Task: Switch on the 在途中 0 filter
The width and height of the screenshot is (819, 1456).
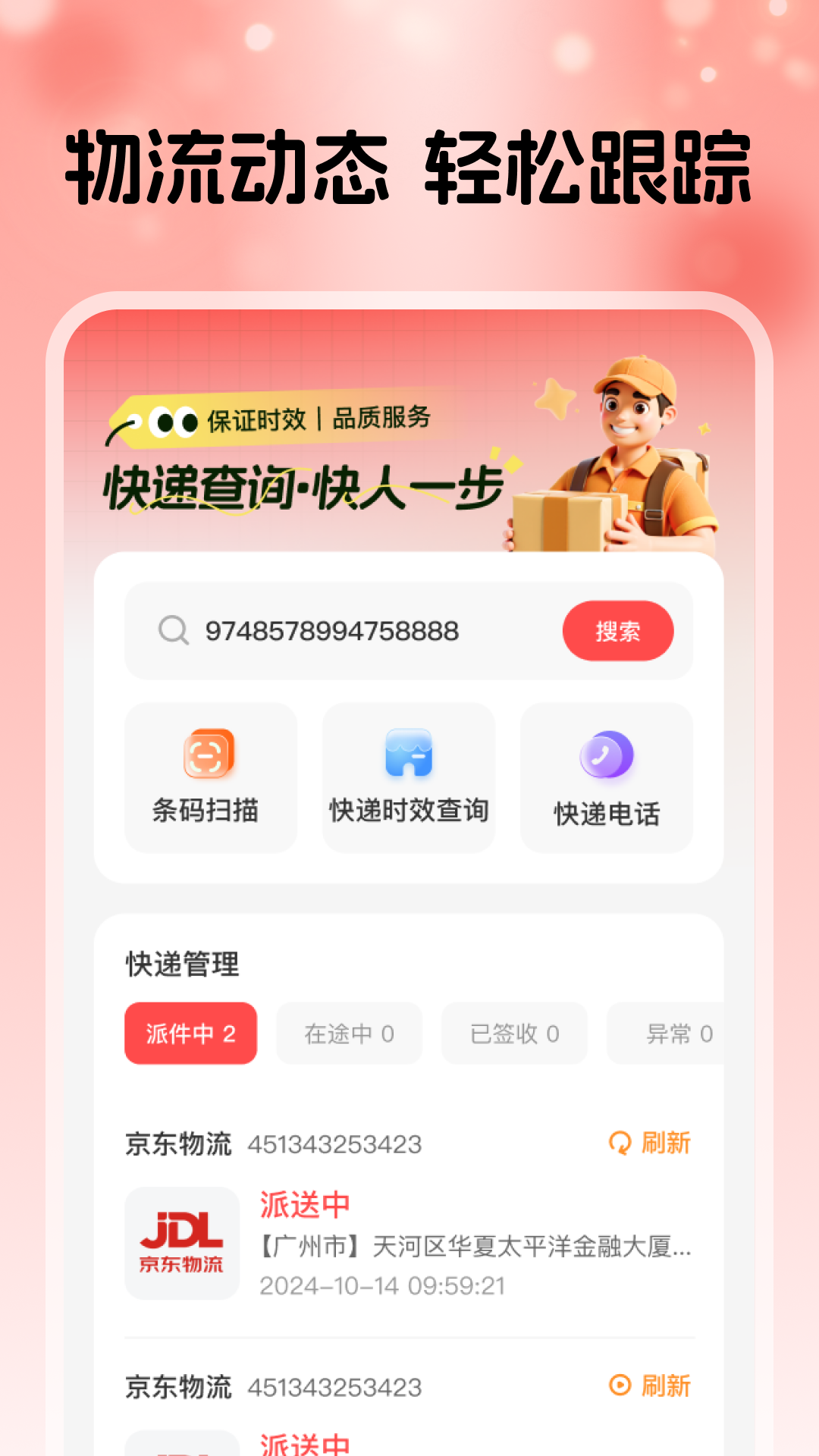Action: point(348,1034)
